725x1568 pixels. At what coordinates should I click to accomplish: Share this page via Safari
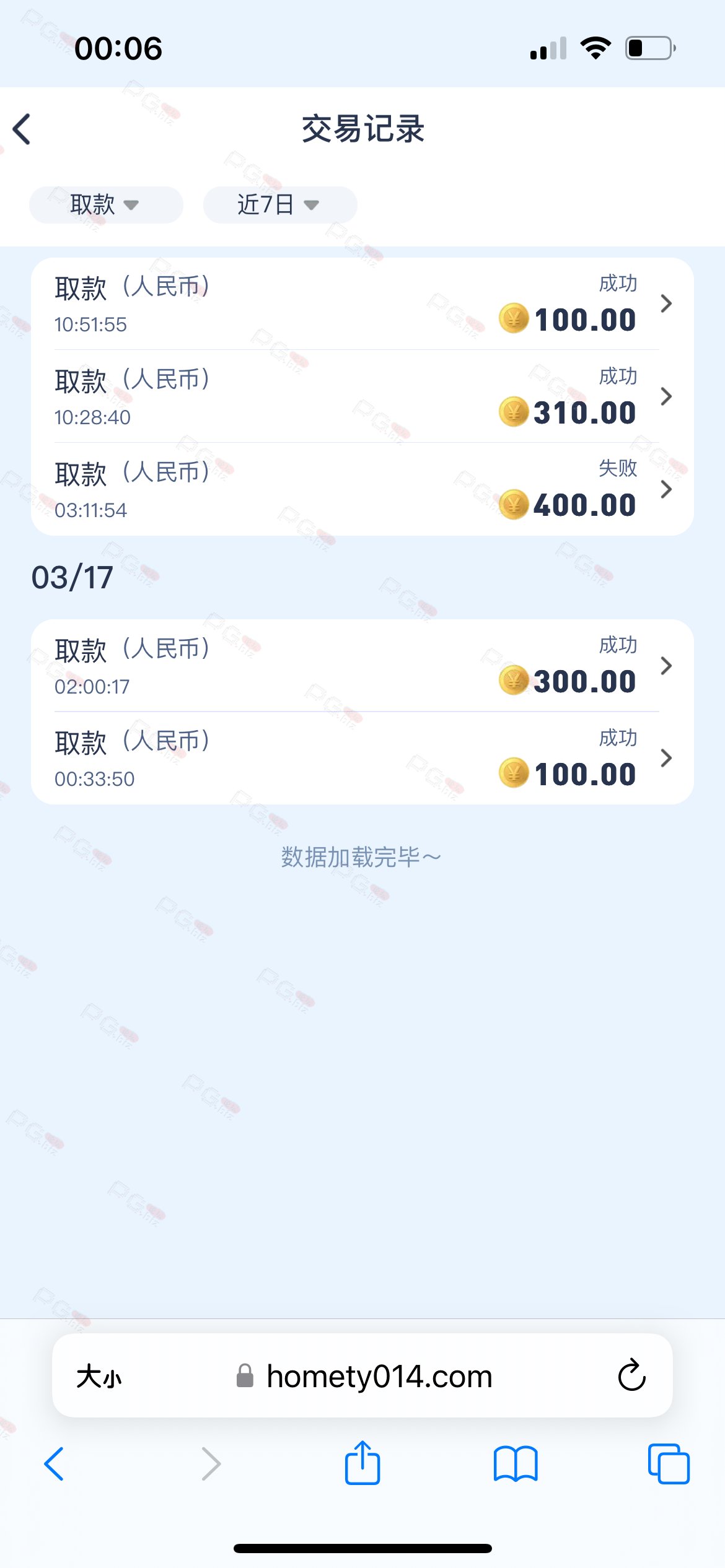click(362, 1463)
